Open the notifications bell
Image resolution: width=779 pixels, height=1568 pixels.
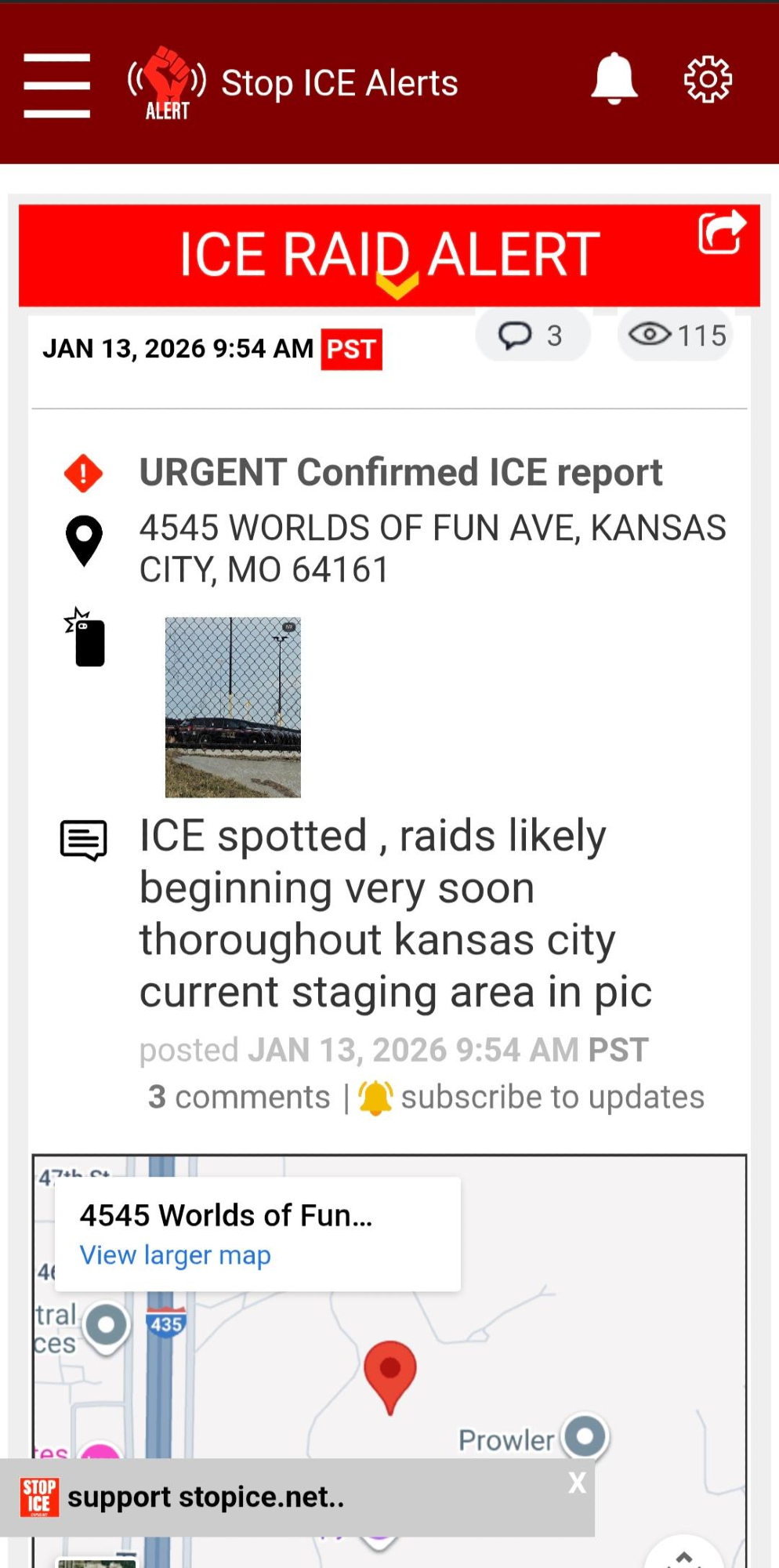tap(614, 79)
